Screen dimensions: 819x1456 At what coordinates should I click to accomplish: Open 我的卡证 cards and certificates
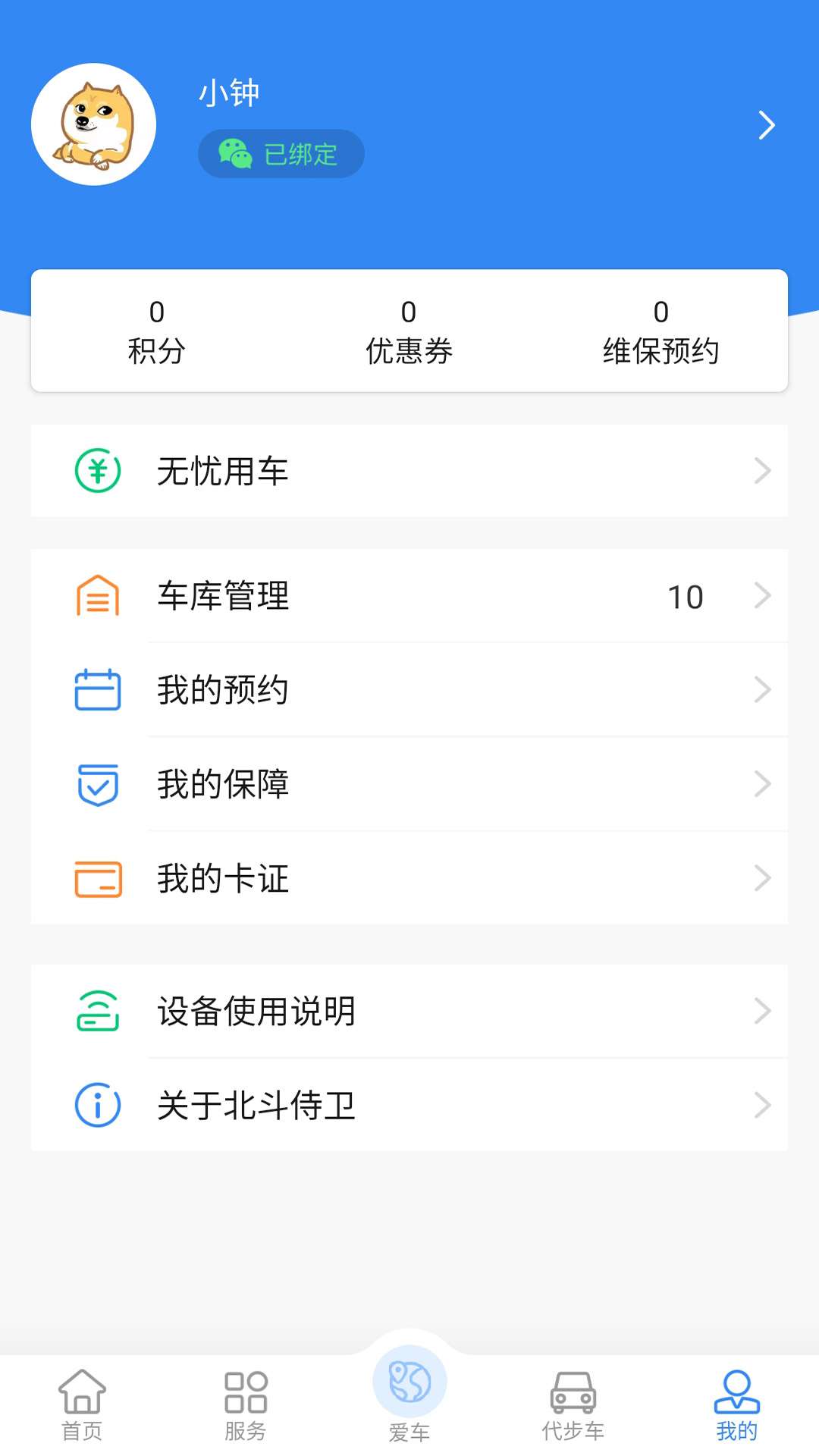point(409,878)
